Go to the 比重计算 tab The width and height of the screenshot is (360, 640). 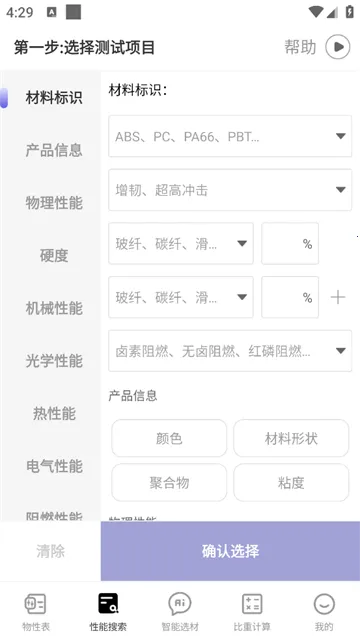[x=252, y=612]
